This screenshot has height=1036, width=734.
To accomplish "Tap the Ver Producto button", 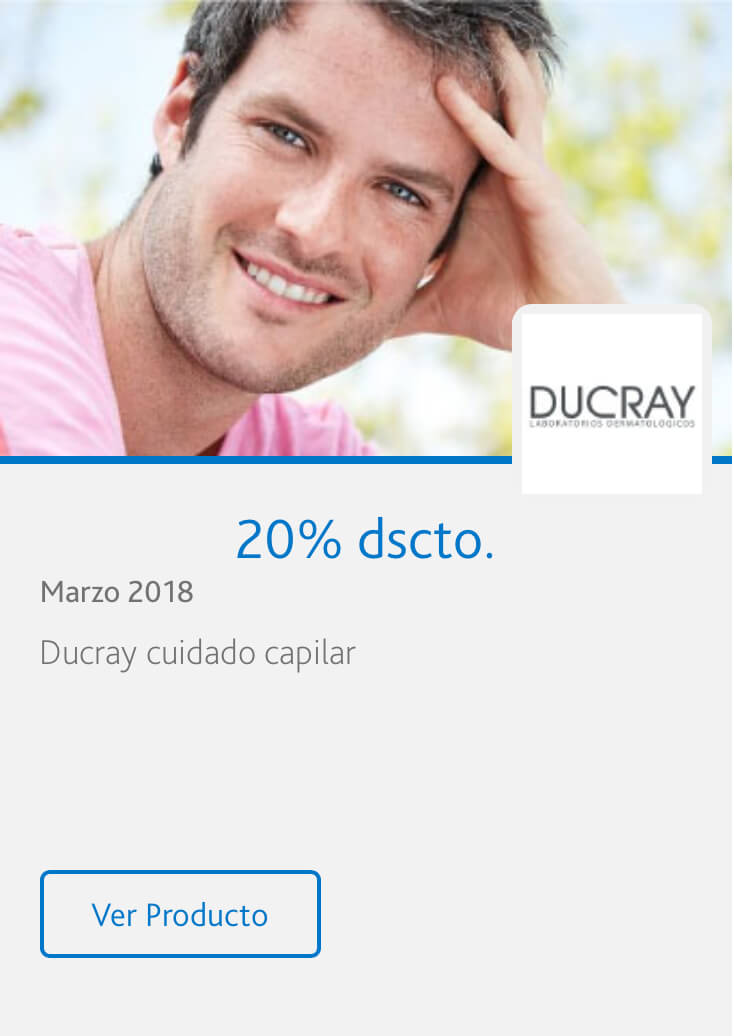I will [180, 914].
